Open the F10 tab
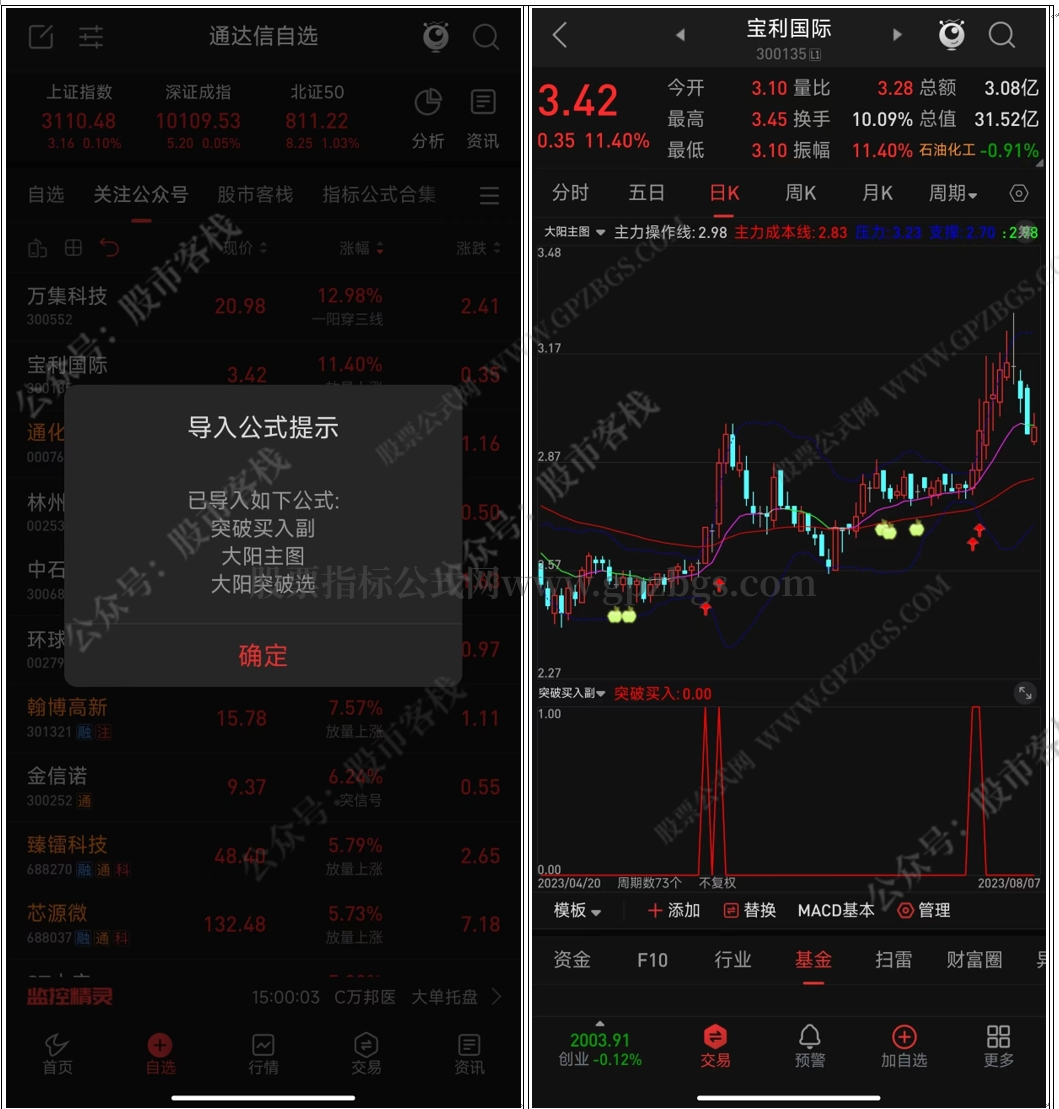 [x=652, y=960]
